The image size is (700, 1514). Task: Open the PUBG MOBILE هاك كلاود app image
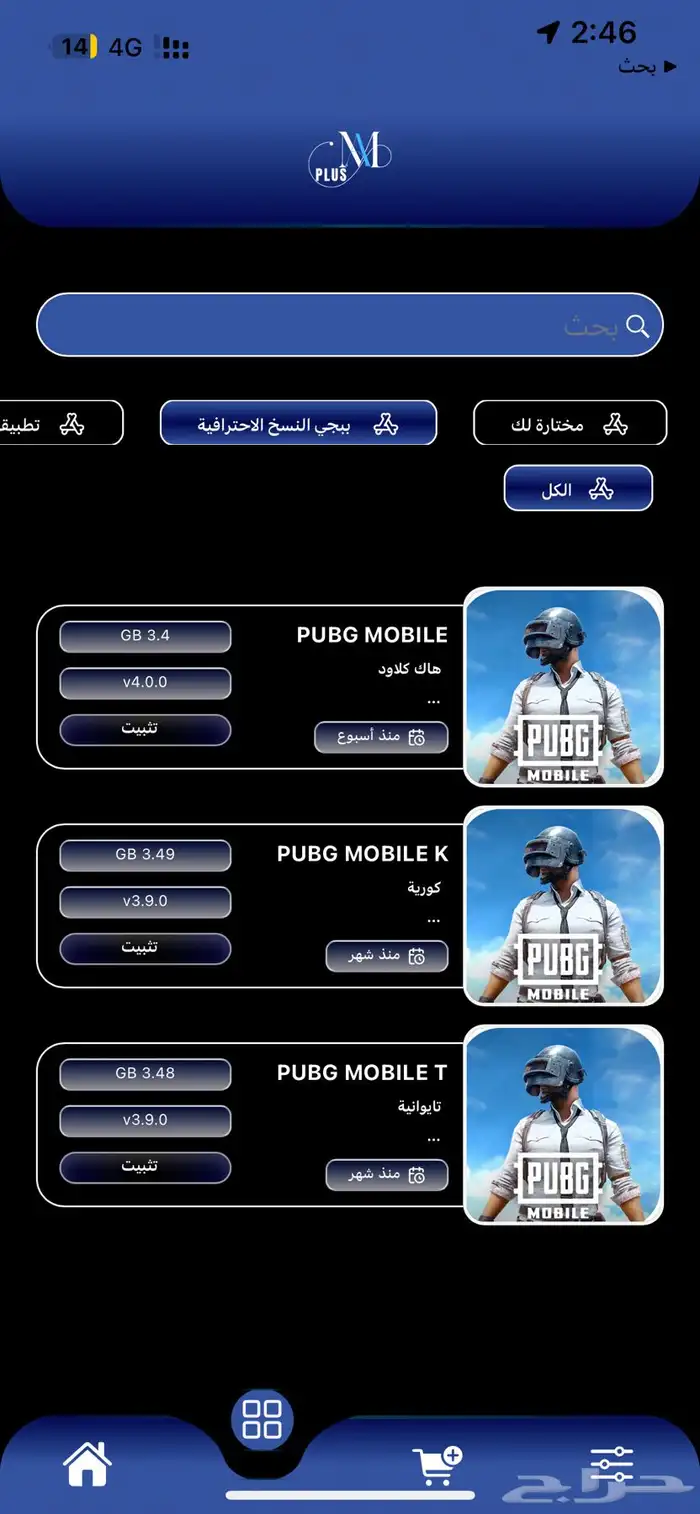click(x=564, y=687)
